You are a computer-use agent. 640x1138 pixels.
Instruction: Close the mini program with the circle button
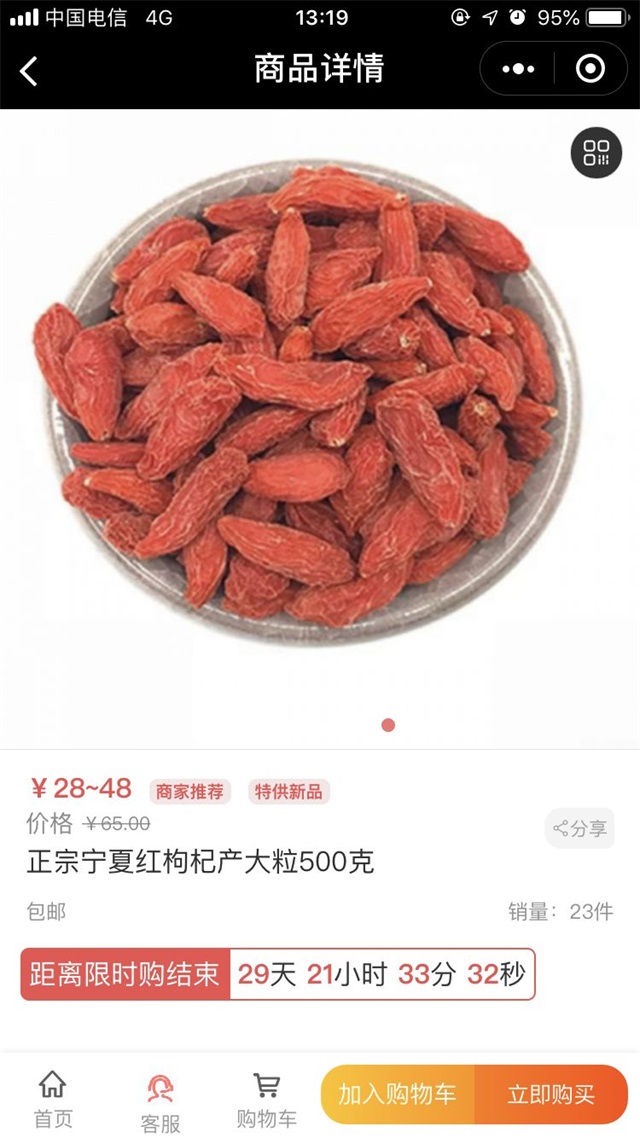point(590,69)
